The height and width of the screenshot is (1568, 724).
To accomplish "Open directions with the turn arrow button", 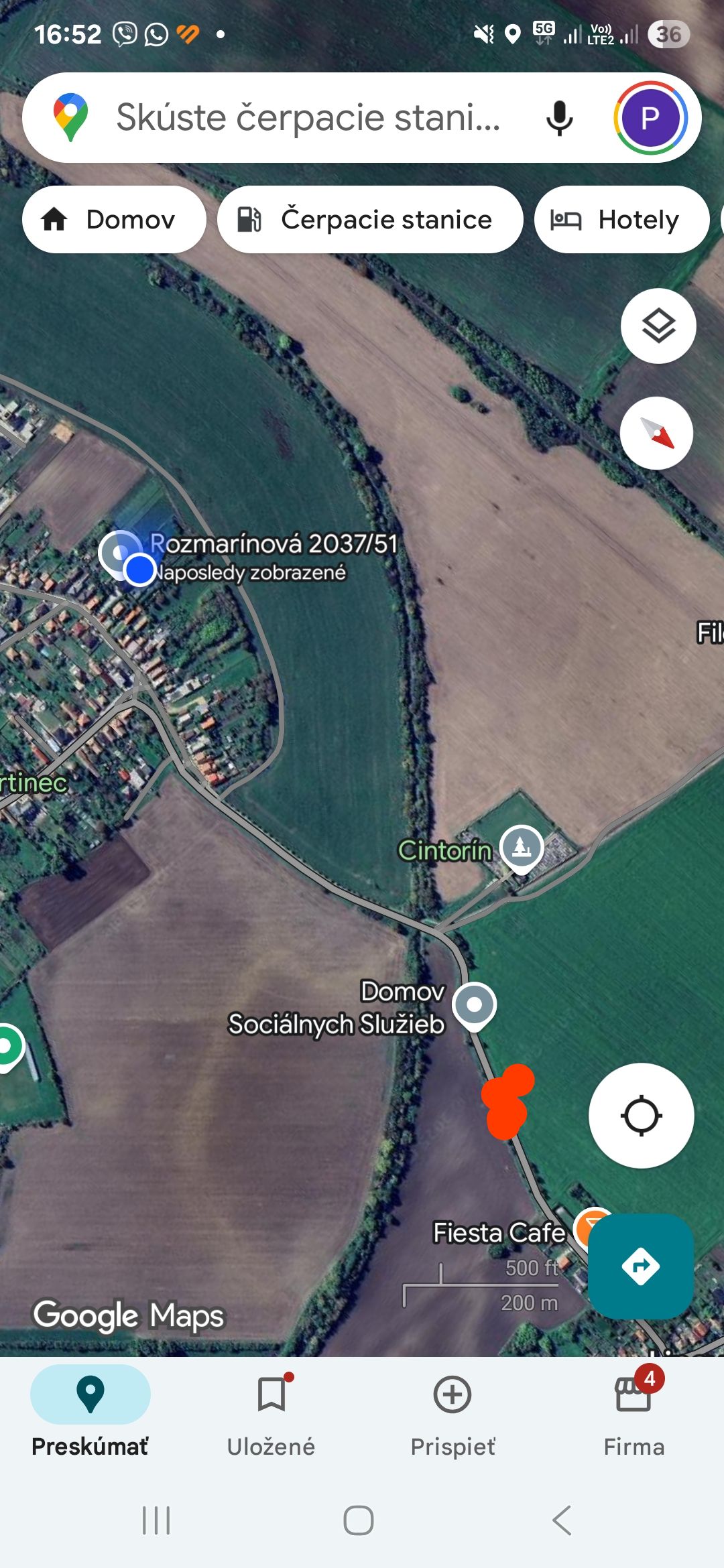I will pyautogui.click(x=641, y=1266).
